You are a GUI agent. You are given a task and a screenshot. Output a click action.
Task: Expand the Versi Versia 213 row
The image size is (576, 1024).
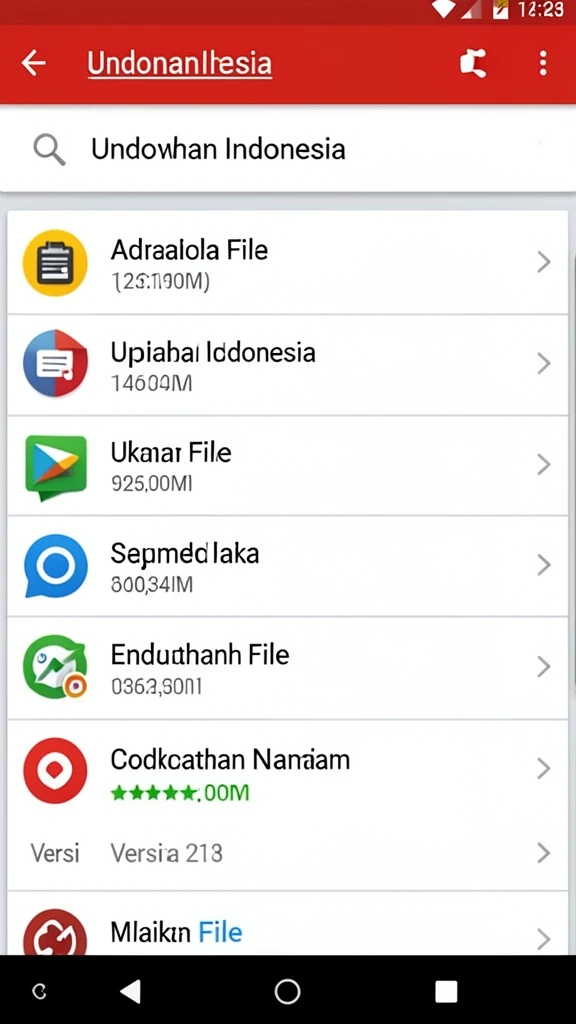(287, 853)
